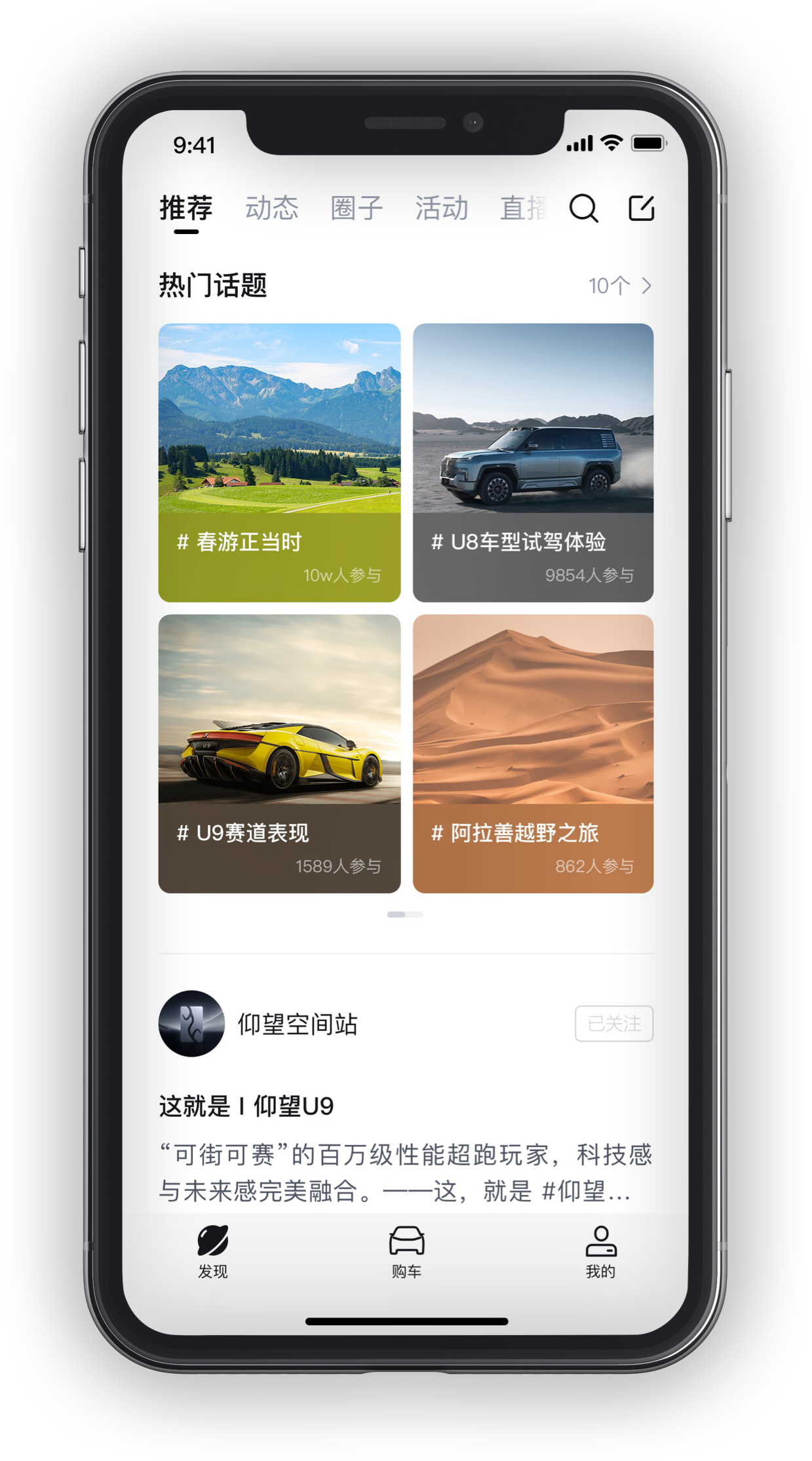
Task: Tap the 已关注 button for 仰望空间站
Action: point(613,1023)
